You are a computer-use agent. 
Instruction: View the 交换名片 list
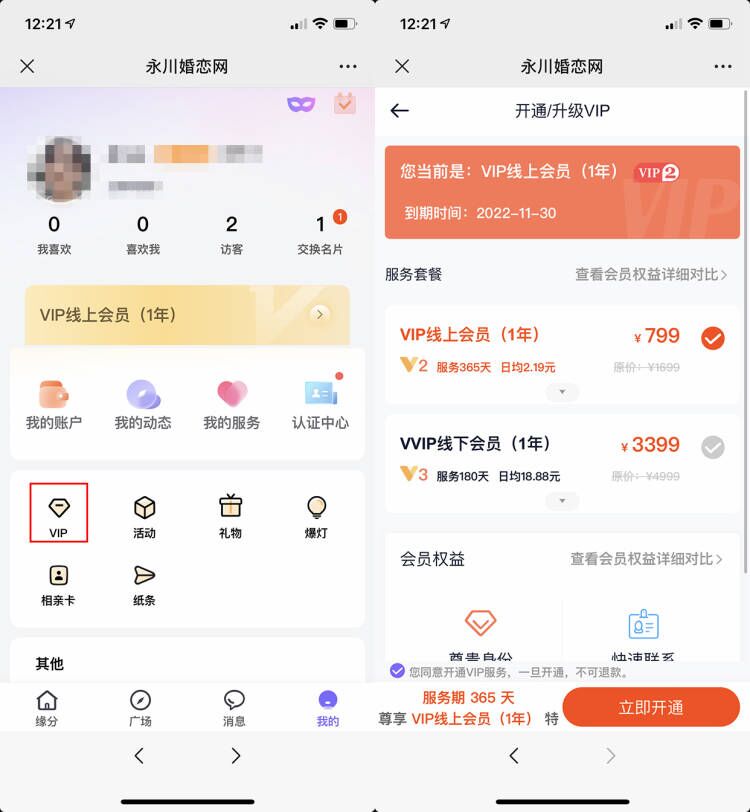click(320, 233)
